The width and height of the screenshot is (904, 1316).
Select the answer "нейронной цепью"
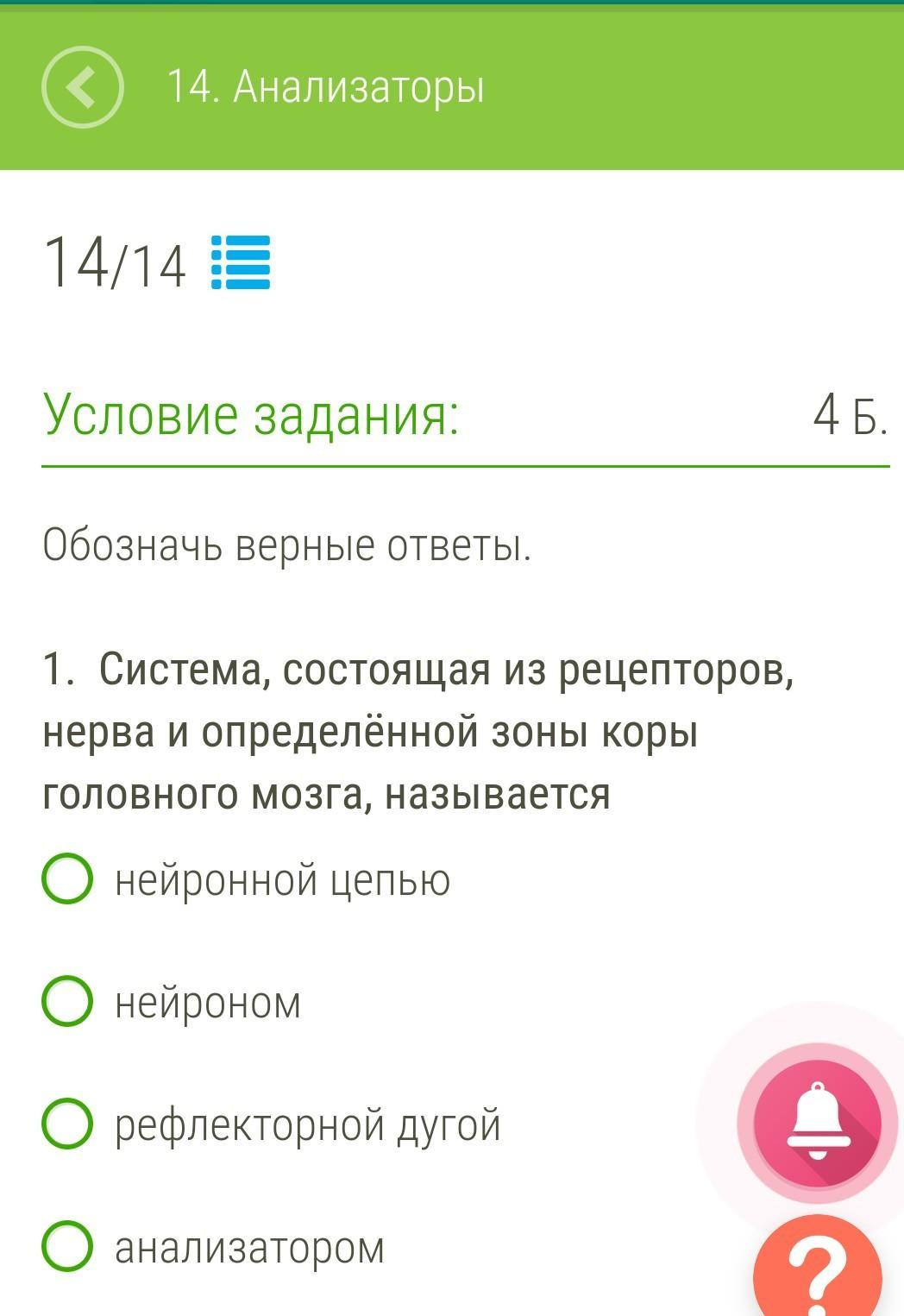pos(67,878)
